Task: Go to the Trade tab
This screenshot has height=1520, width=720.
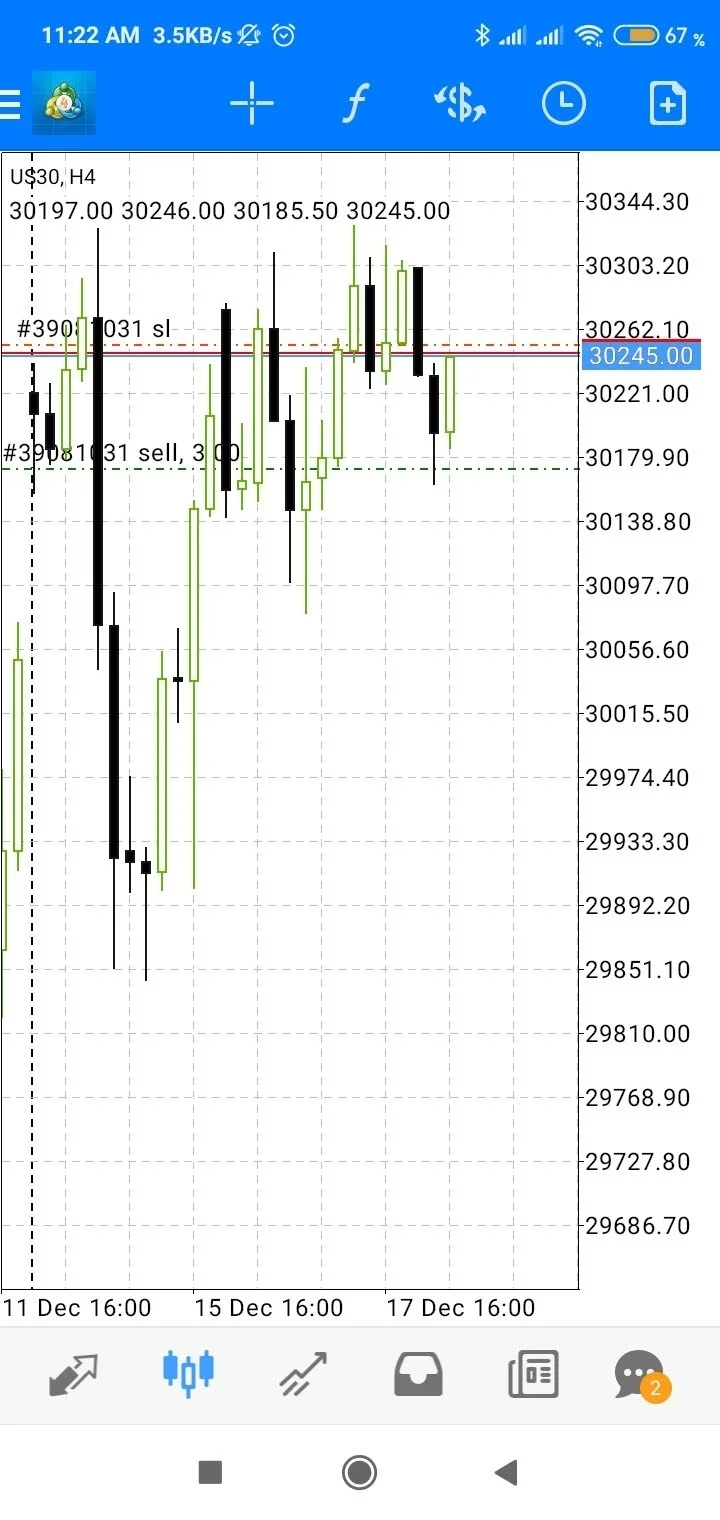Action: [303, 1375]
